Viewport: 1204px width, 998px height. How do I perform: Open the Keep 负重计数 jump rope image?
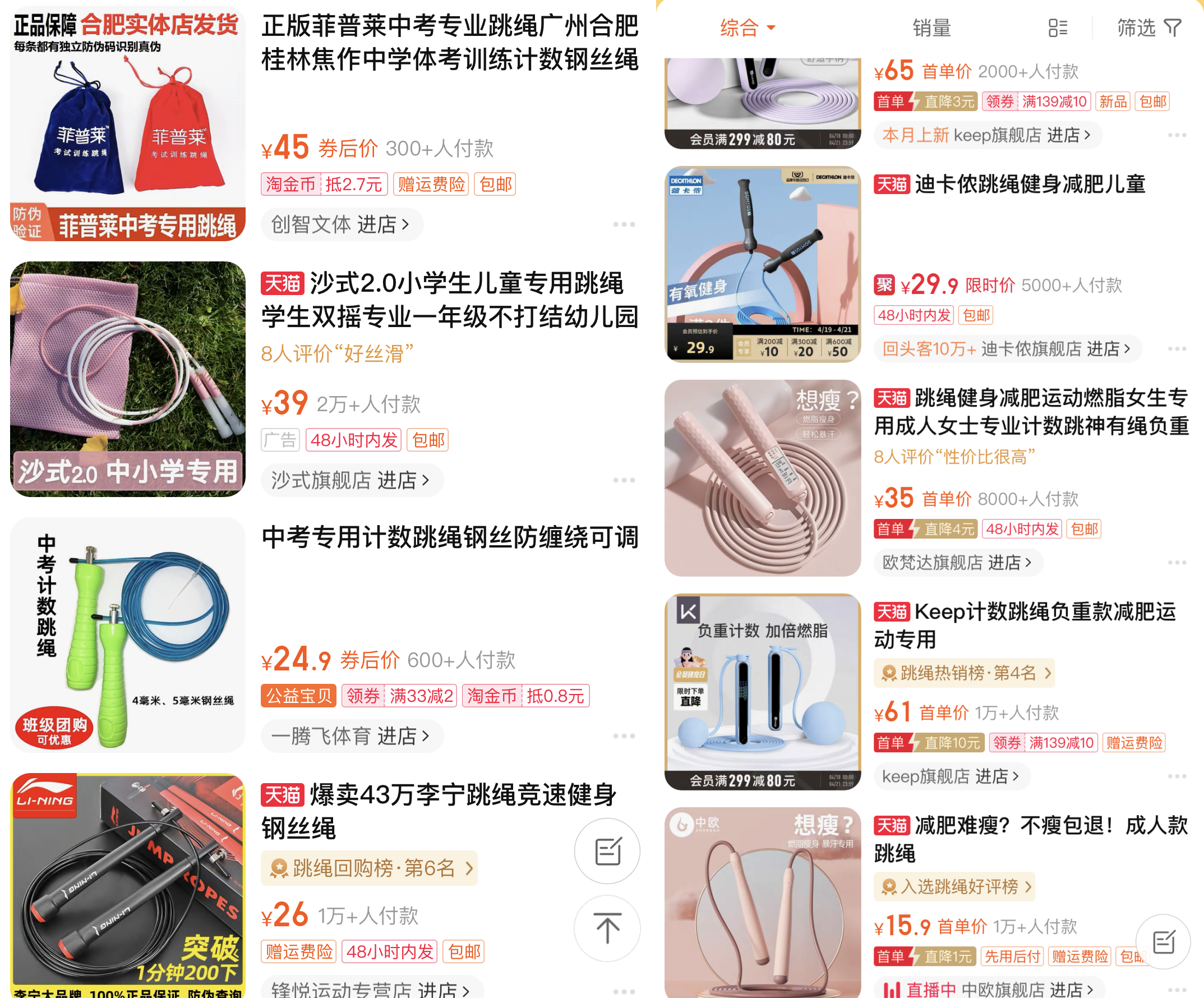tap(762, 691)
